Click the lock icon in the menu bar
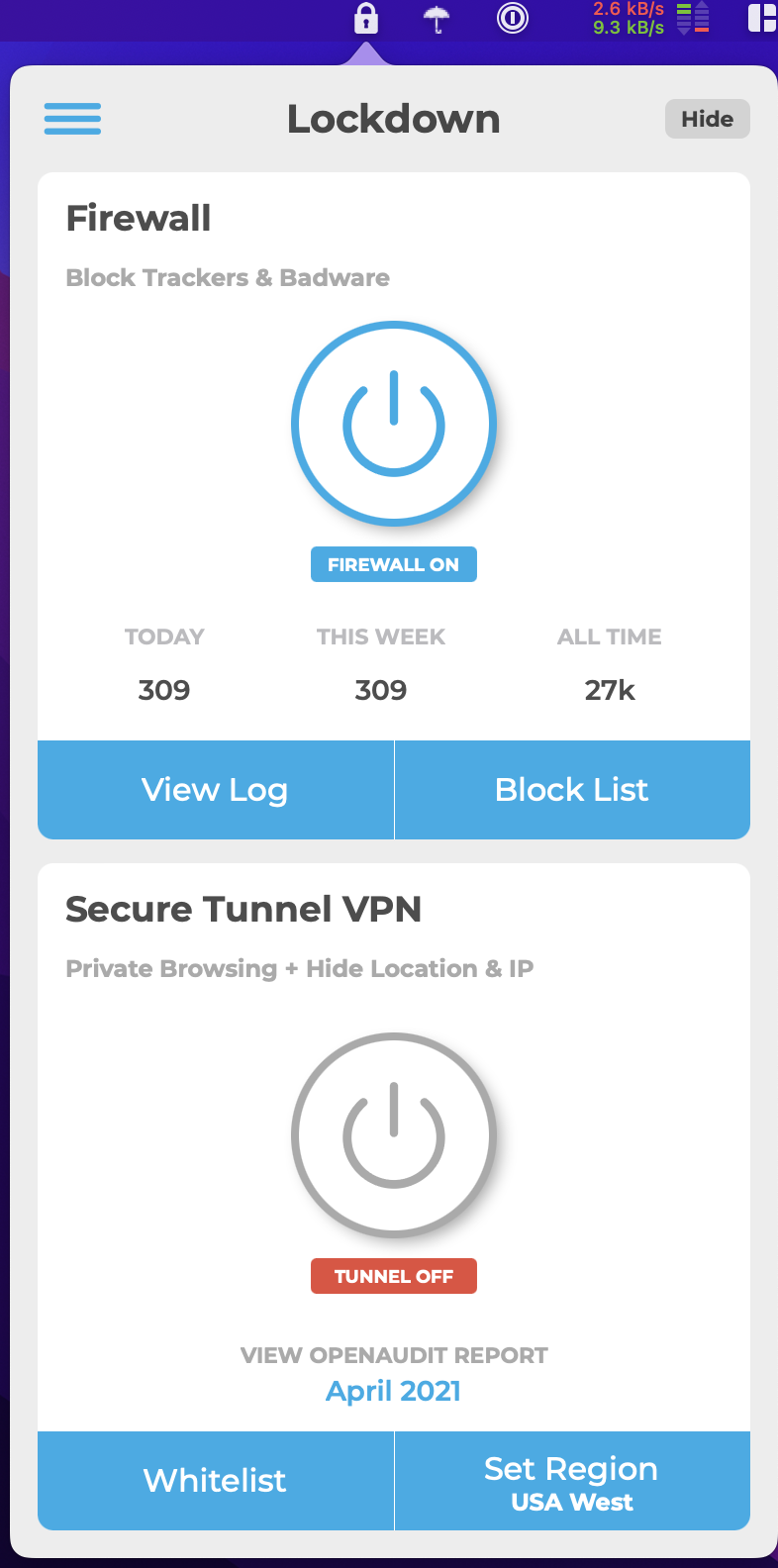778x1568 pixels. click(366, 18)
